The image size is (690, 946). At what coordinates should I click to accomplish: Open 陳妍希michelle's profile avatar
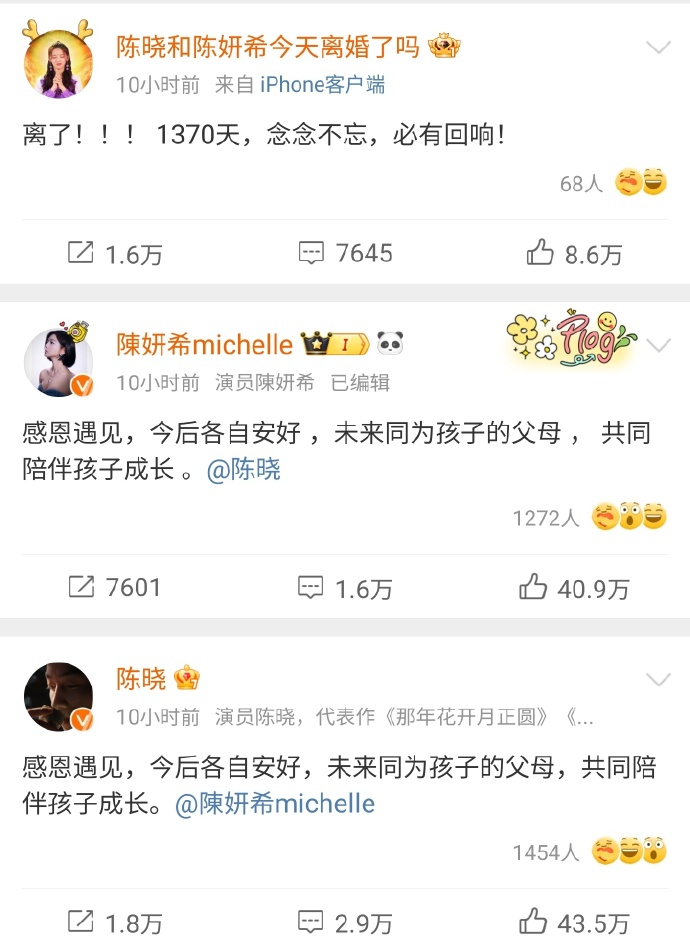click(x=58, y=362)
